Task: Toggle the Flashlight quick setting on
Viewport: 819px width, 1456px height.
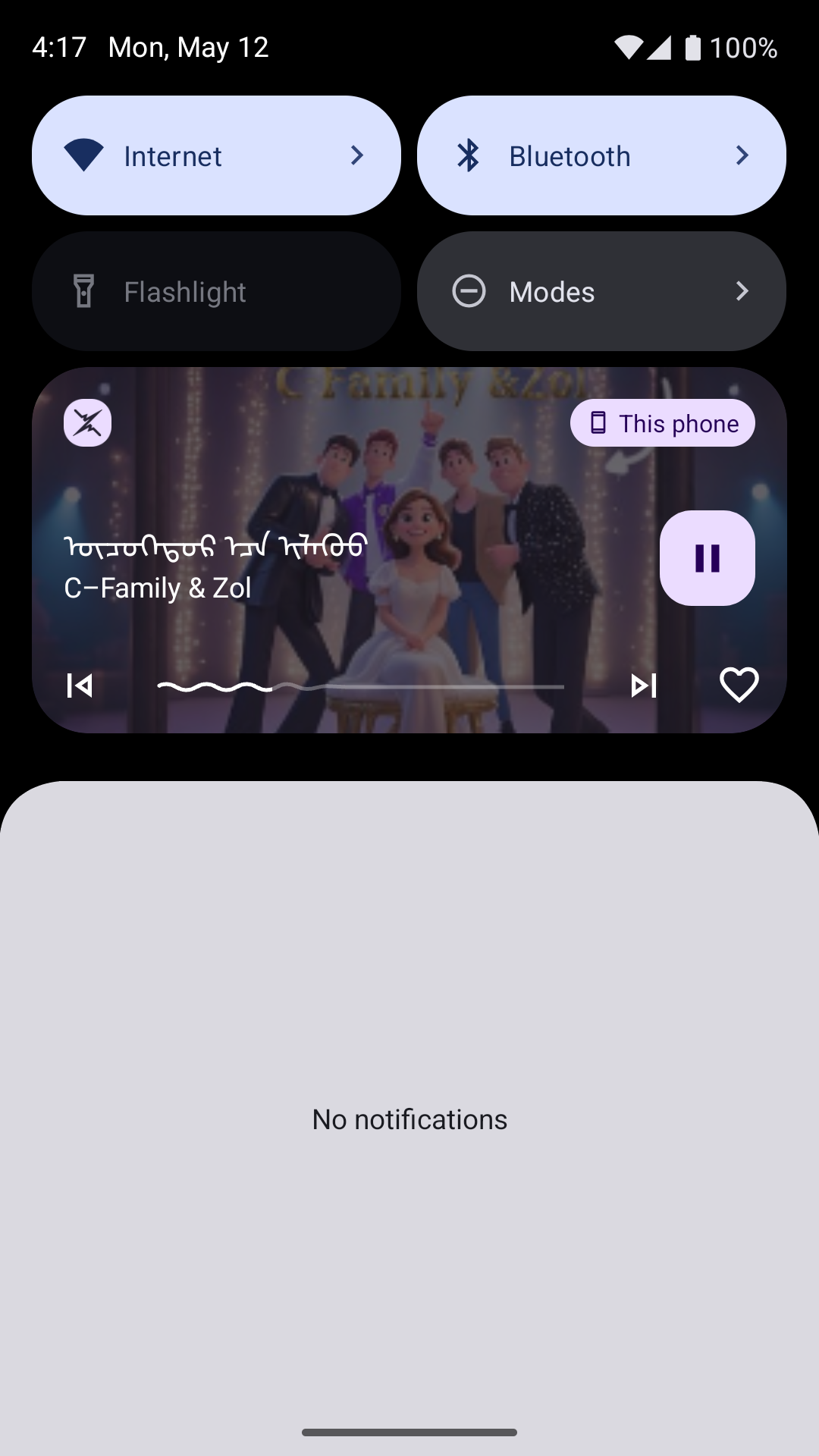Action: (215, 291)
